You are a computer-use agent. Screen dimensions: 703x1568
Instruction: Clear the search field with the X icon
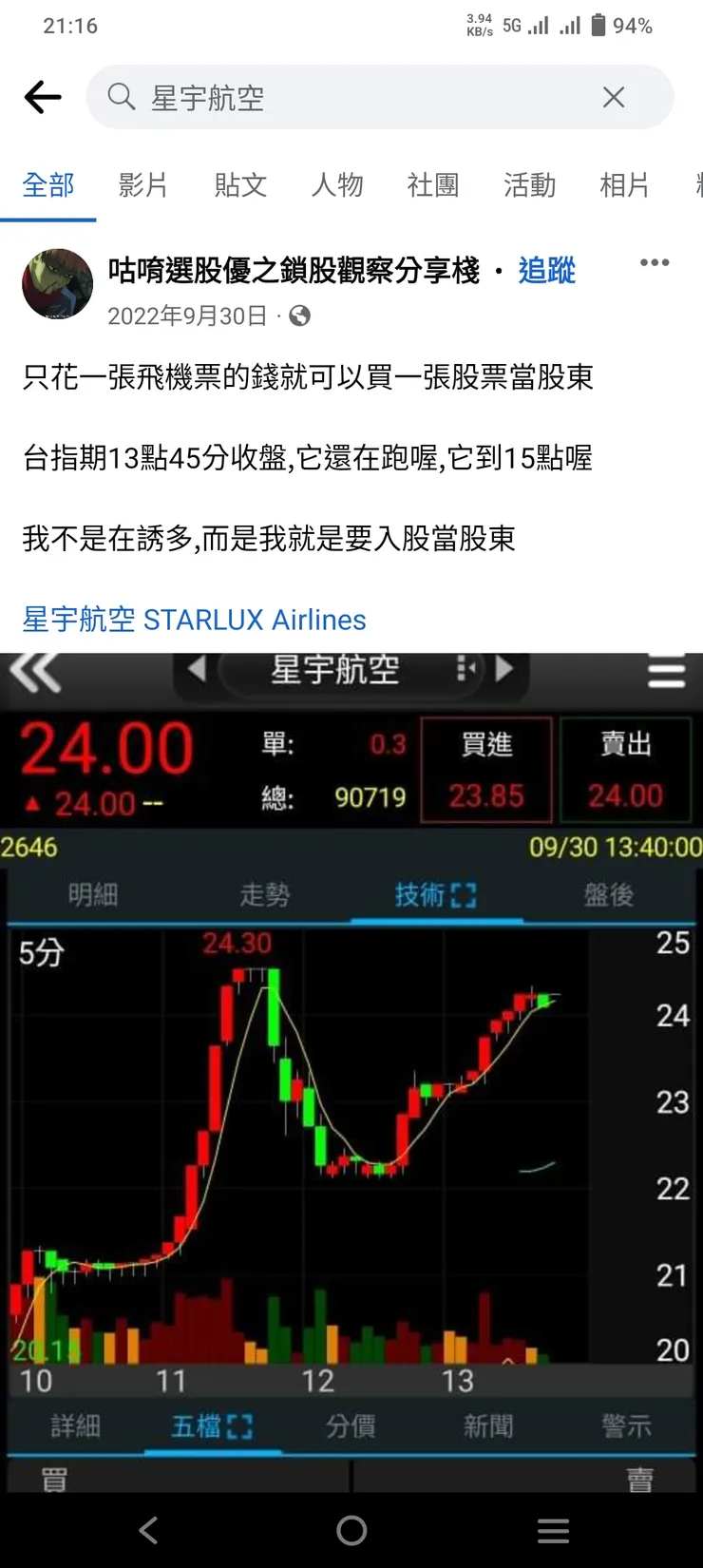pos(614,96)
